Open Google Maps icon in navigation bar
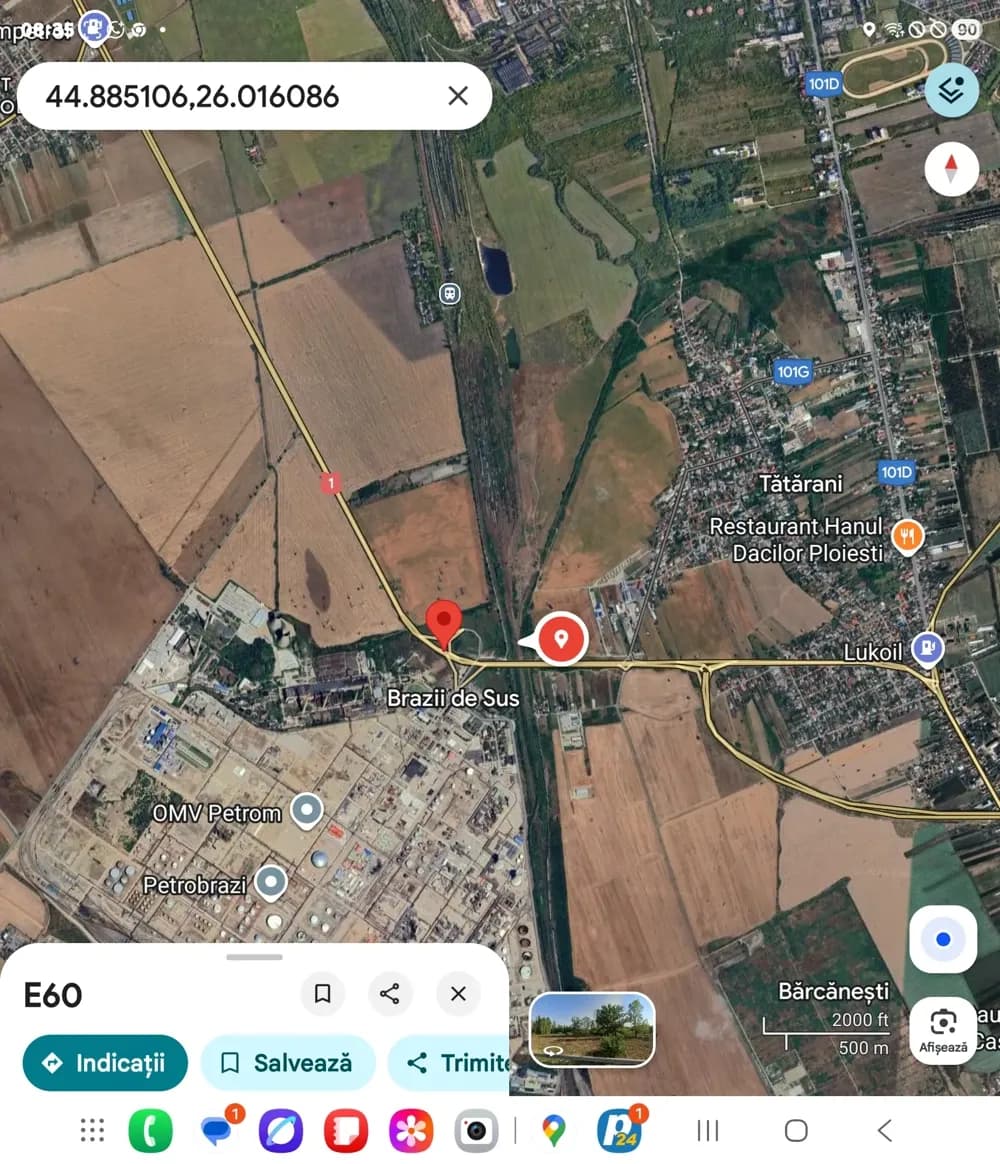This screenshot has width=1000, height=1164. [x=553, y=1130]
